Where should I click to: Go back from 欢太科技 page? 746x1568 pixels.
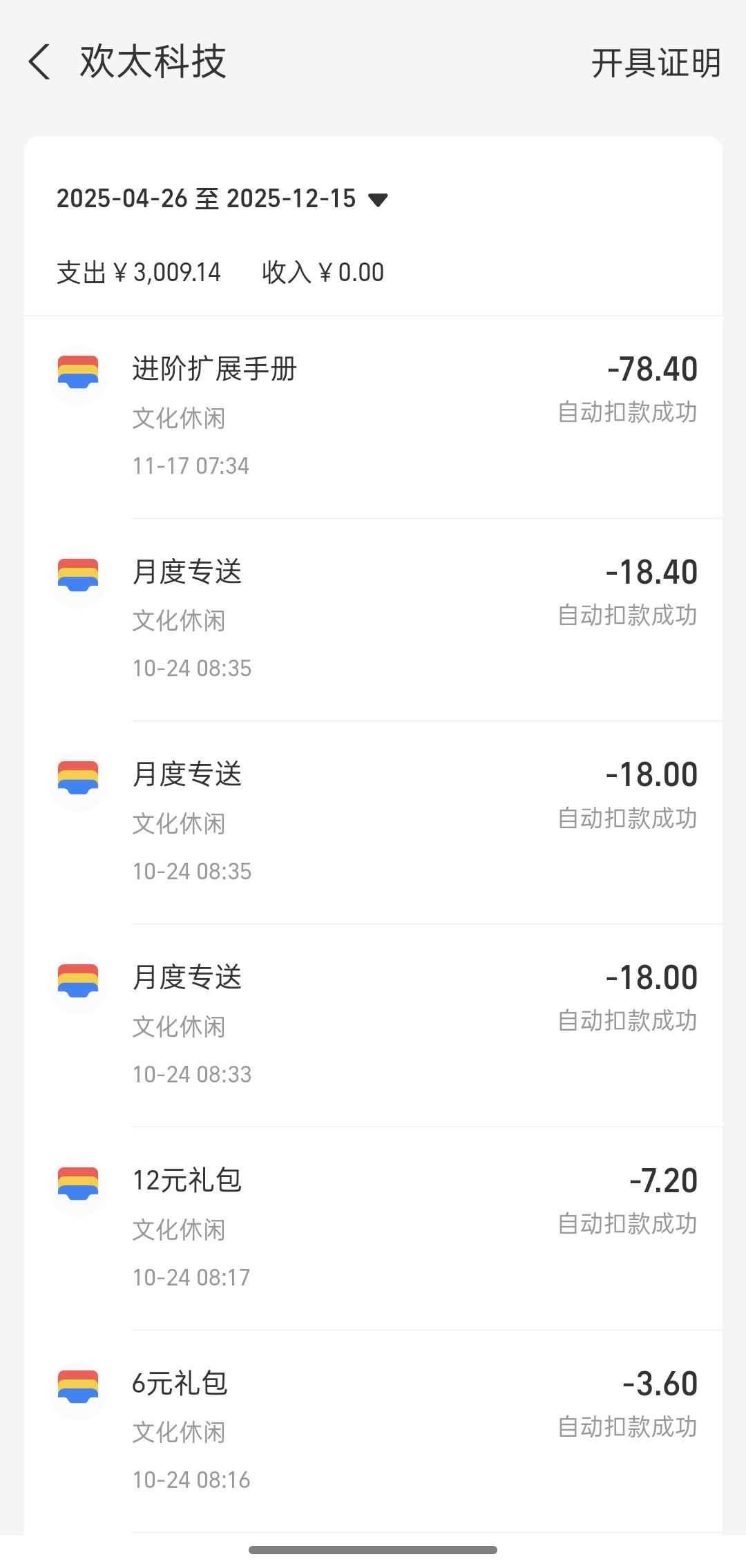[x=40, y=62]
